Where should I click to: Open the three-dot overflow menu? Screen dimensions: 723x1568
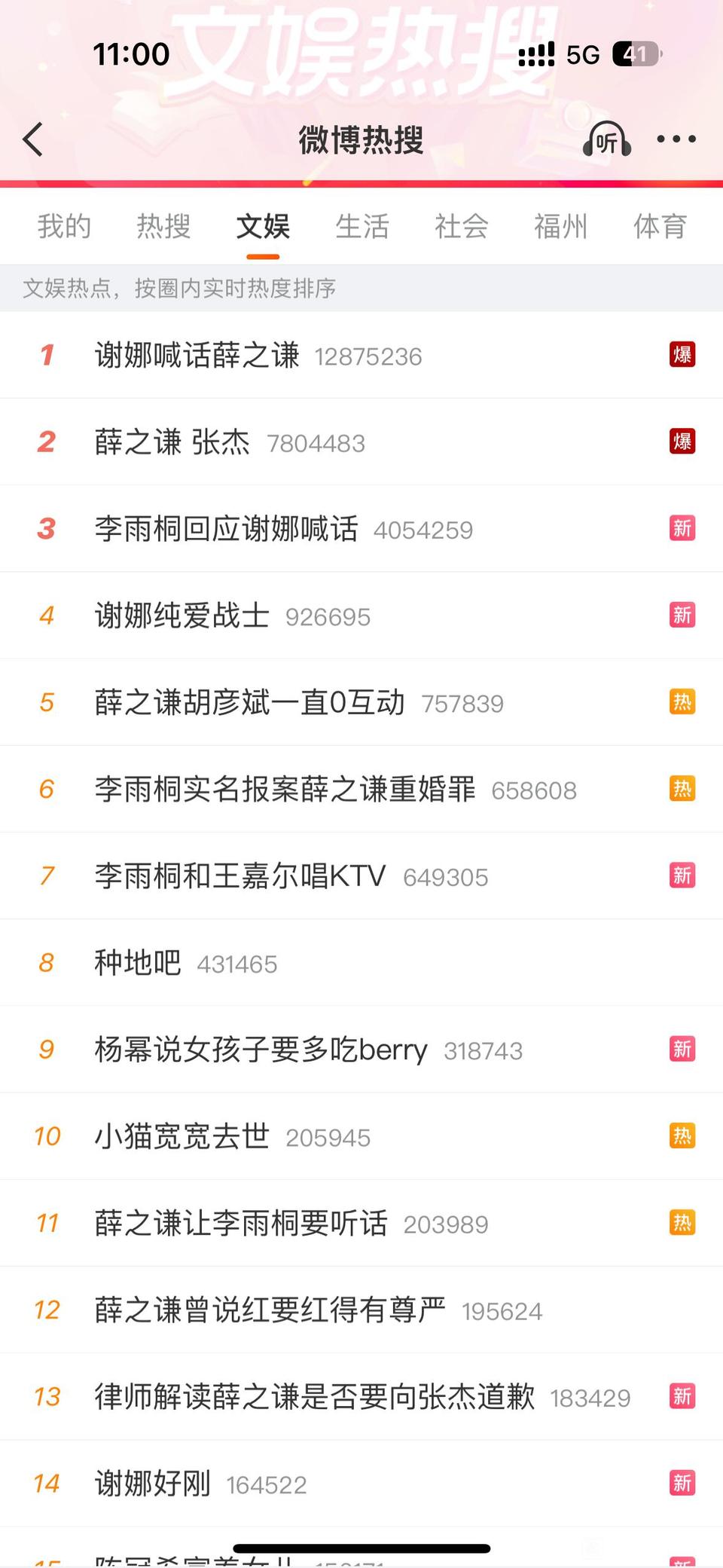(x=676, y=139)
